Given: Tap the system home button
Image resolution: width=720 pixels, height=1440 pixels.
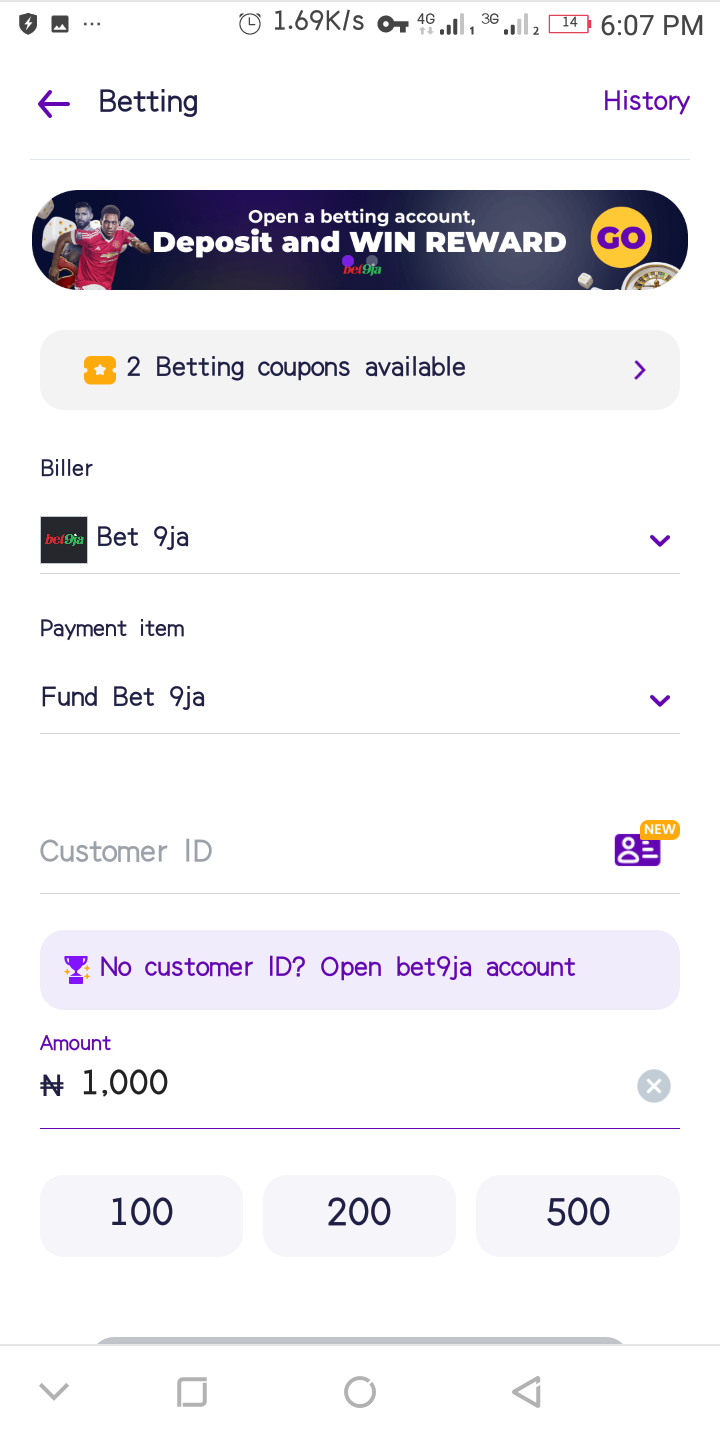Looking at the screenshot, I should tap(360, 1391).
